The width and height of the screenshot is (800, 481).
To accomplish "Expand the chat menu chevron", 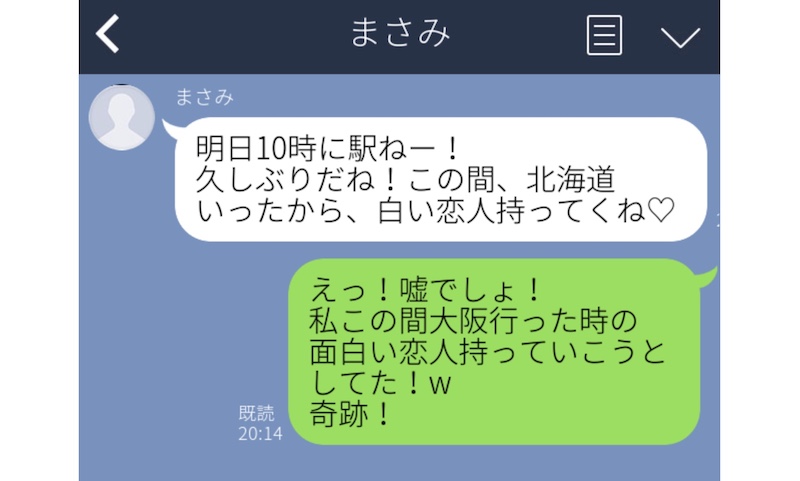I will pos(680,37).
